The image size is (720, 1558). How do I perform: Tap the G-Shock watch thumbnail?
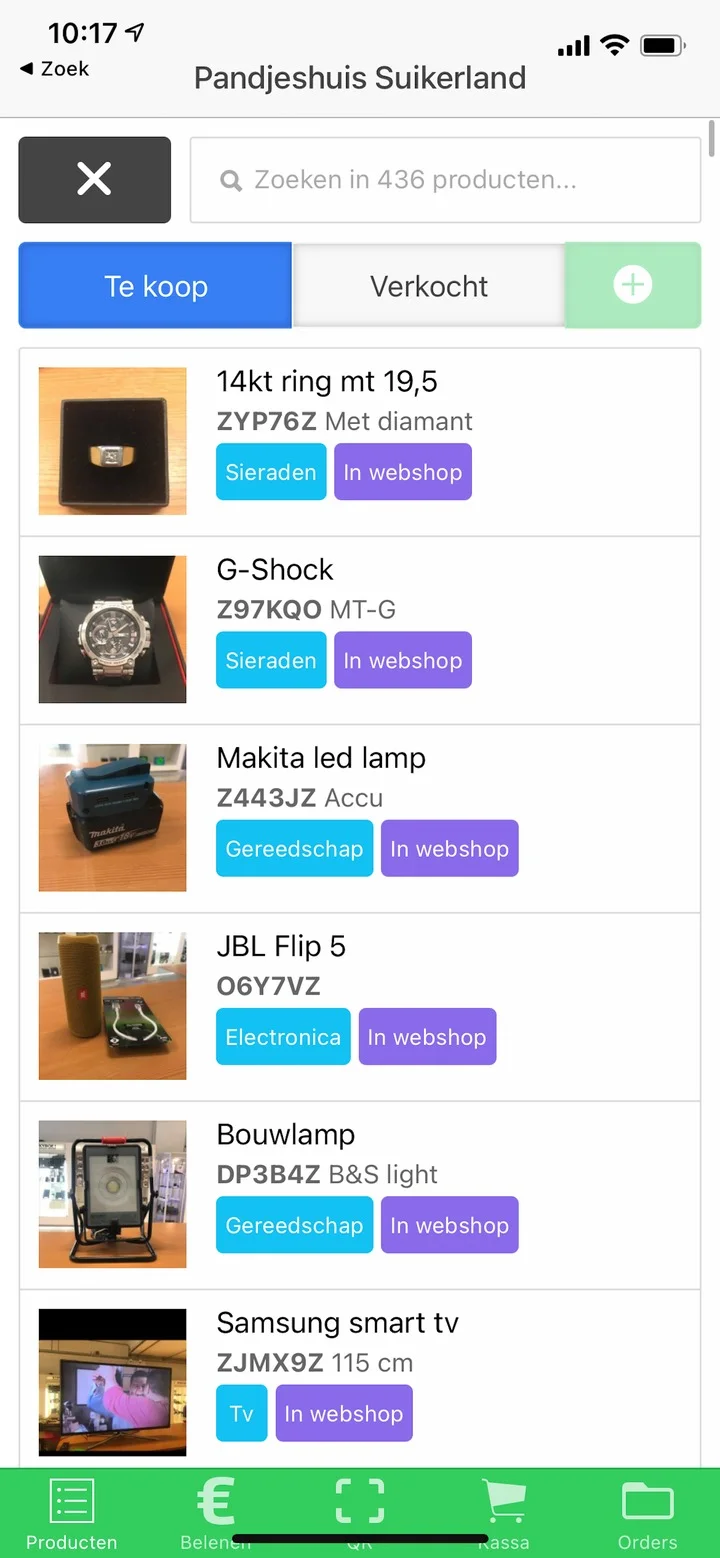tap(111, 630)
